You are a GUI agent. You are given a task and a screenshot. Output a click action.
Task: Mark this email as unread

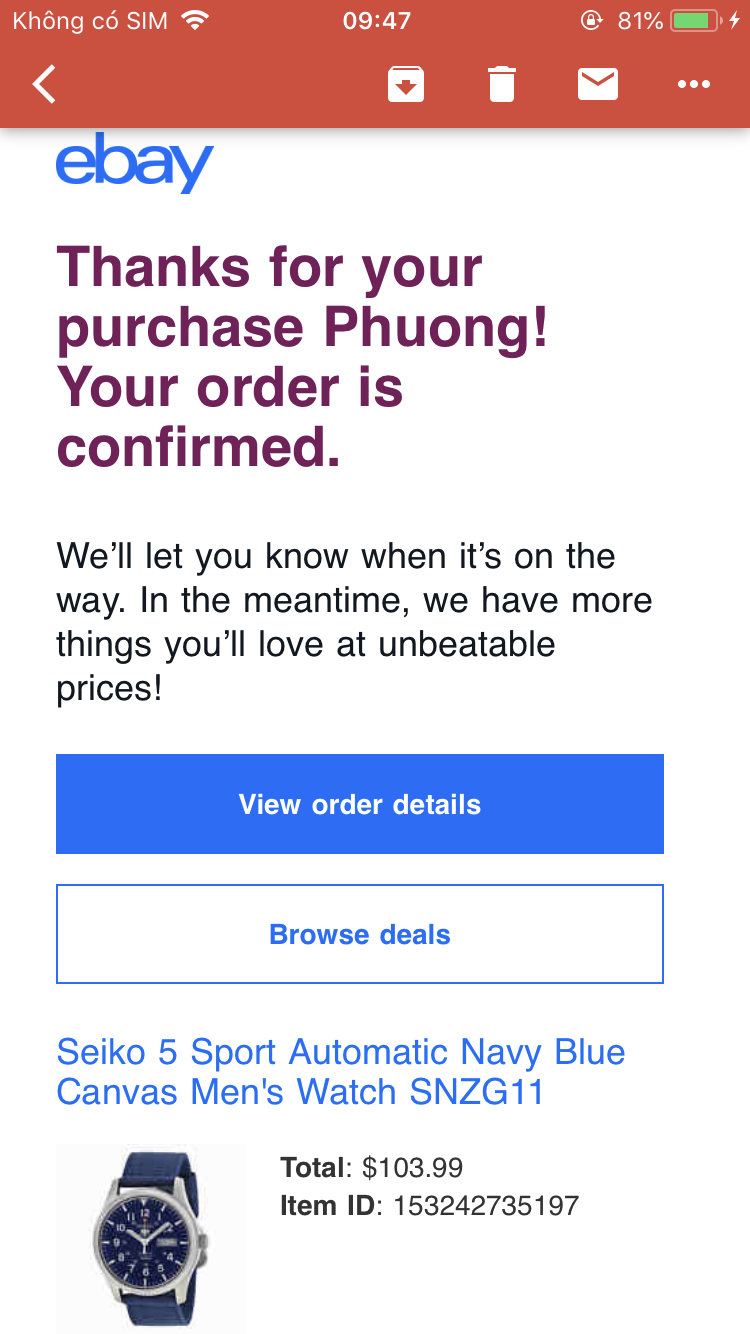coord(598,84)
